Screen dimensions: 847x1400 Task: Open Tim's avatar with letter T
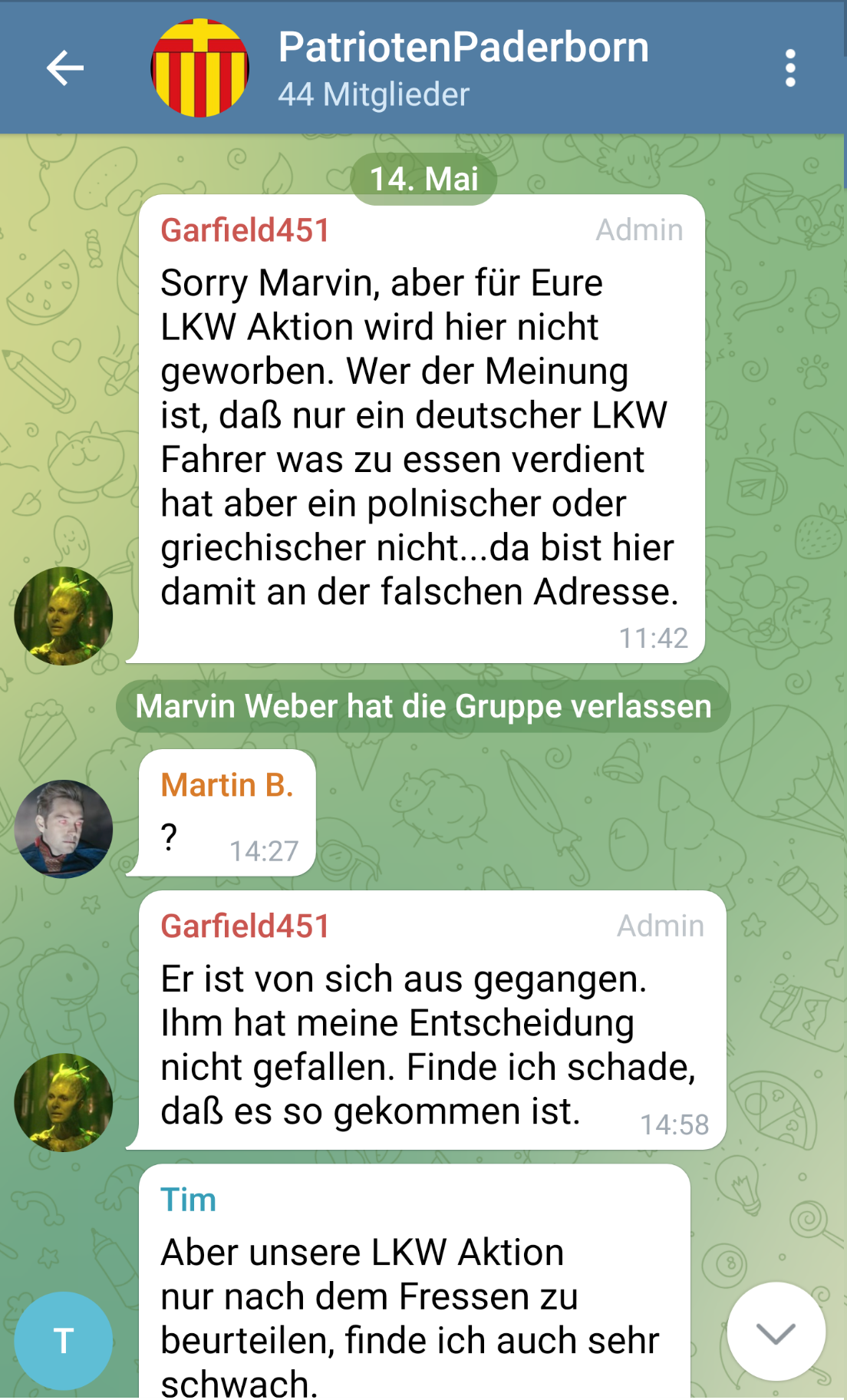pos(64,1340)
